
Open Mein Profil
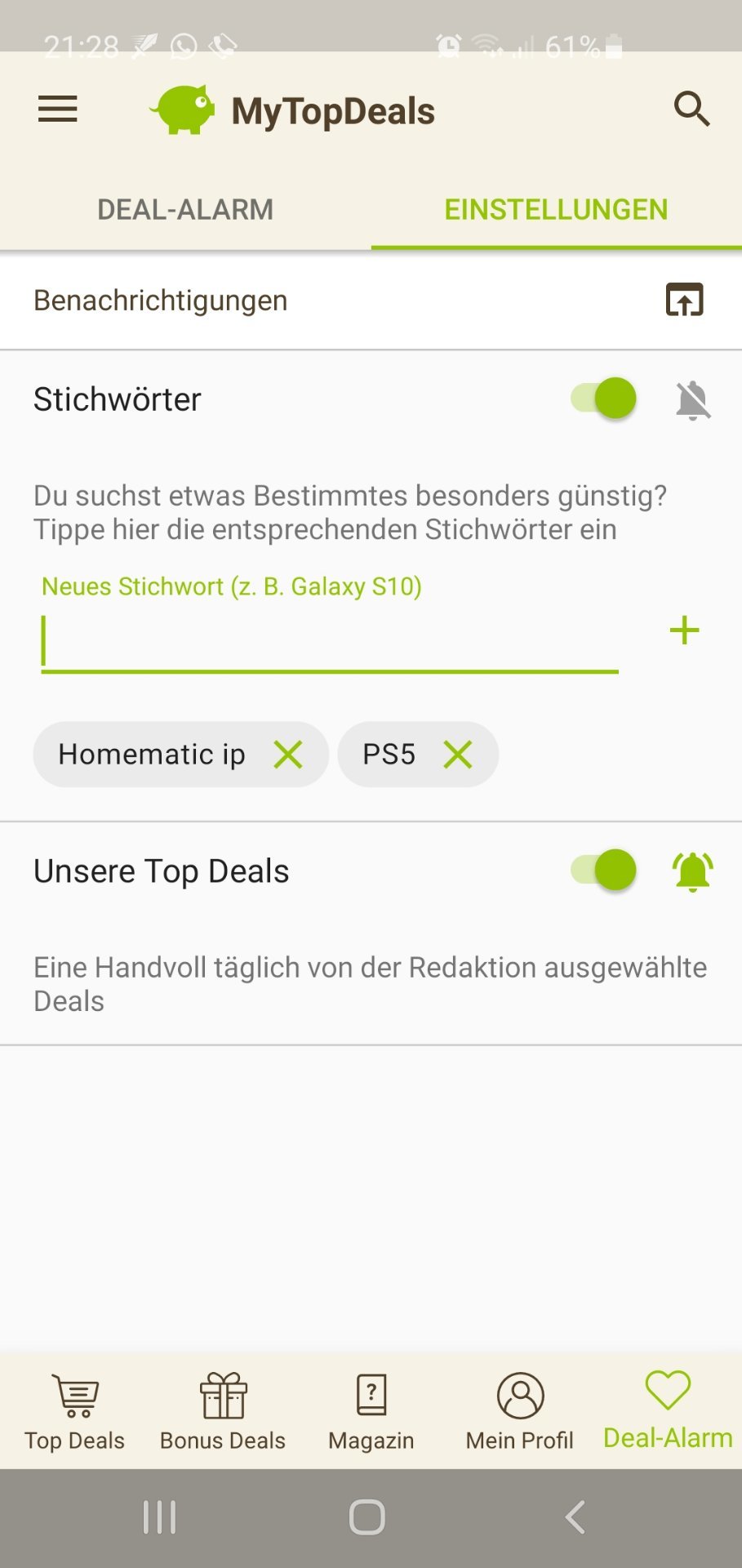[x=520, y=1411]
